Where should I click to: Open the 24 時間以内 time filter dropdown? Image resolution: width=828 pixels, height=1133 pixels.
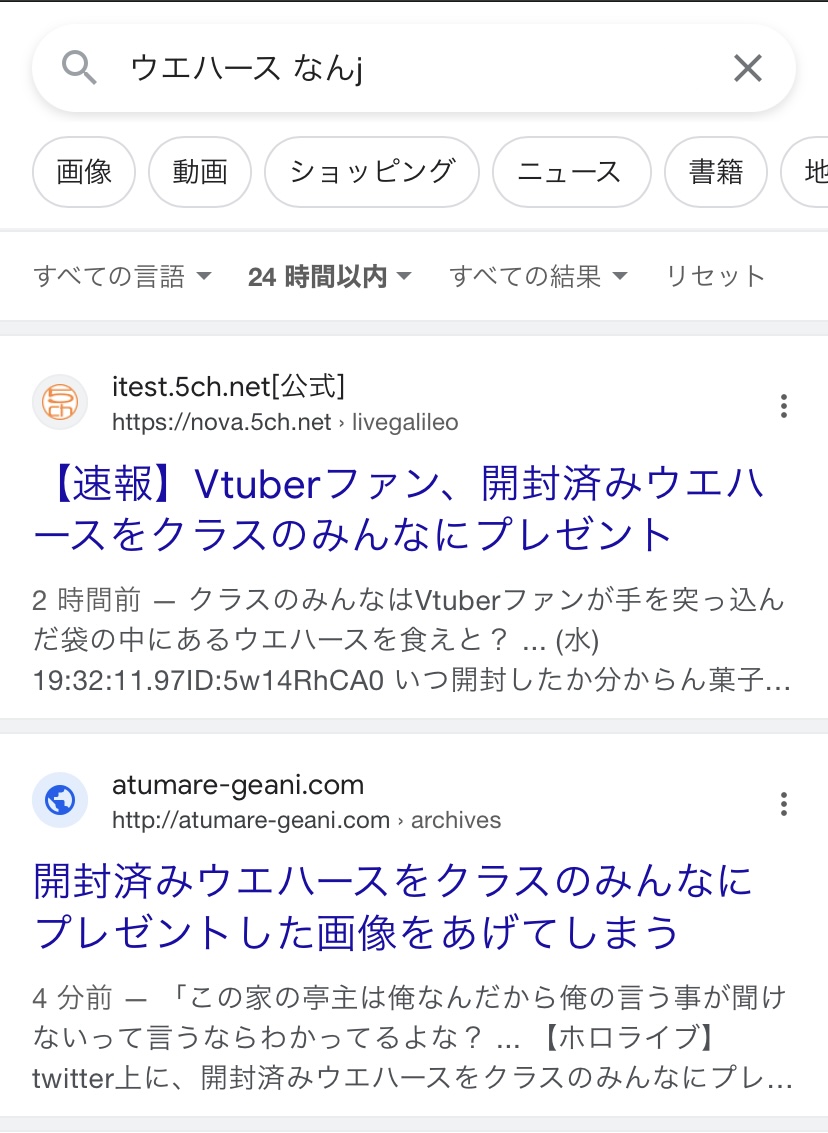click(330, 276)
